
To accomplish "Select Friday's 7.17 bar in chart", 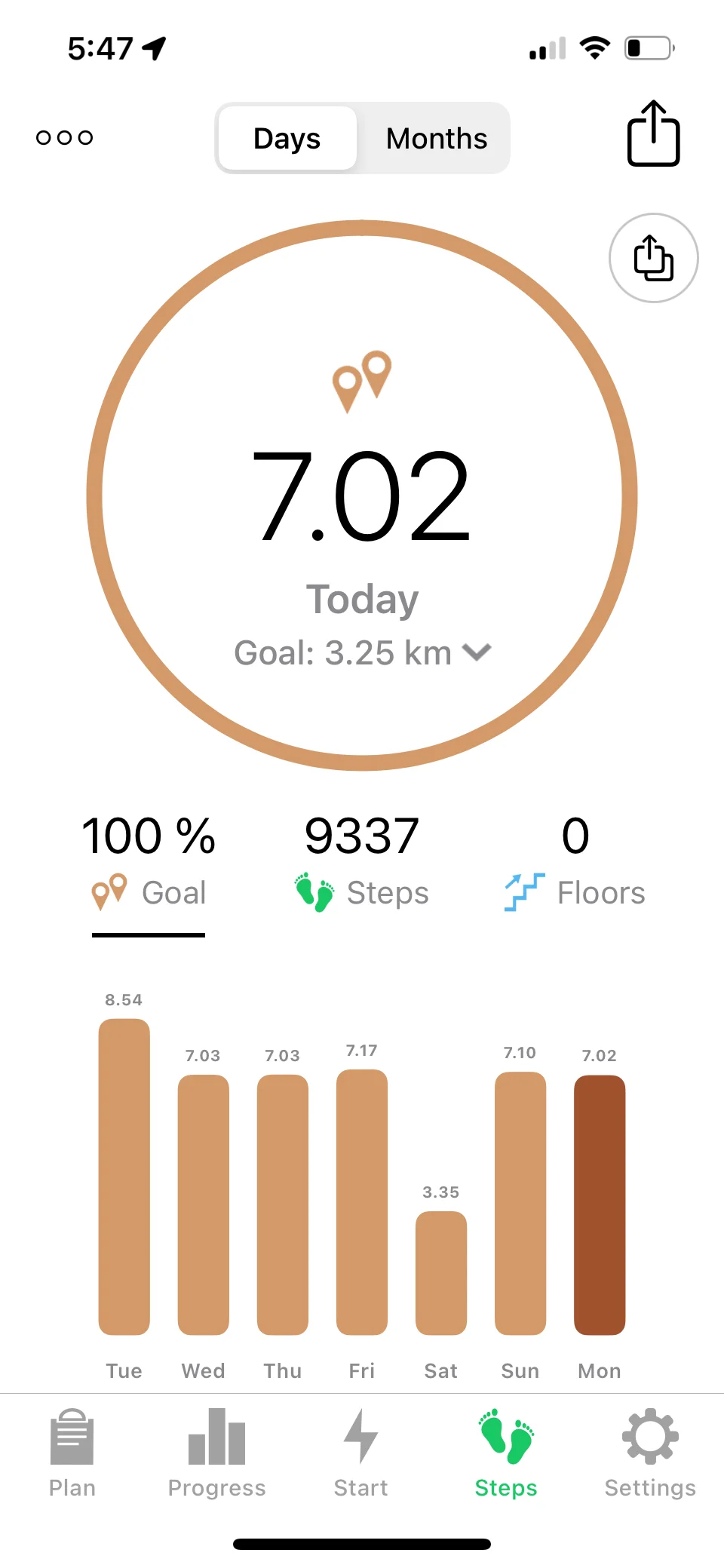I will coord(362,1201).
